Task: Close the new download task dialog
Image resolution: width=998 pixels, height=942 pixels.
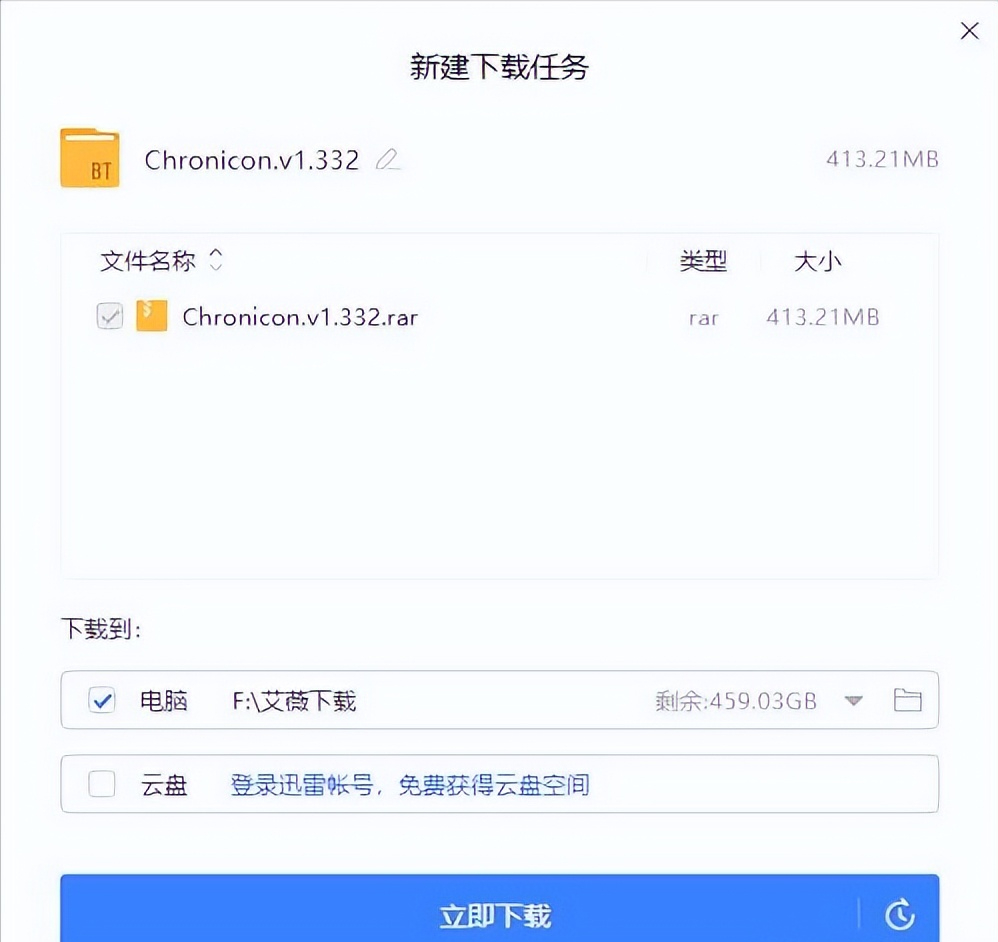Action: [969, 31]
